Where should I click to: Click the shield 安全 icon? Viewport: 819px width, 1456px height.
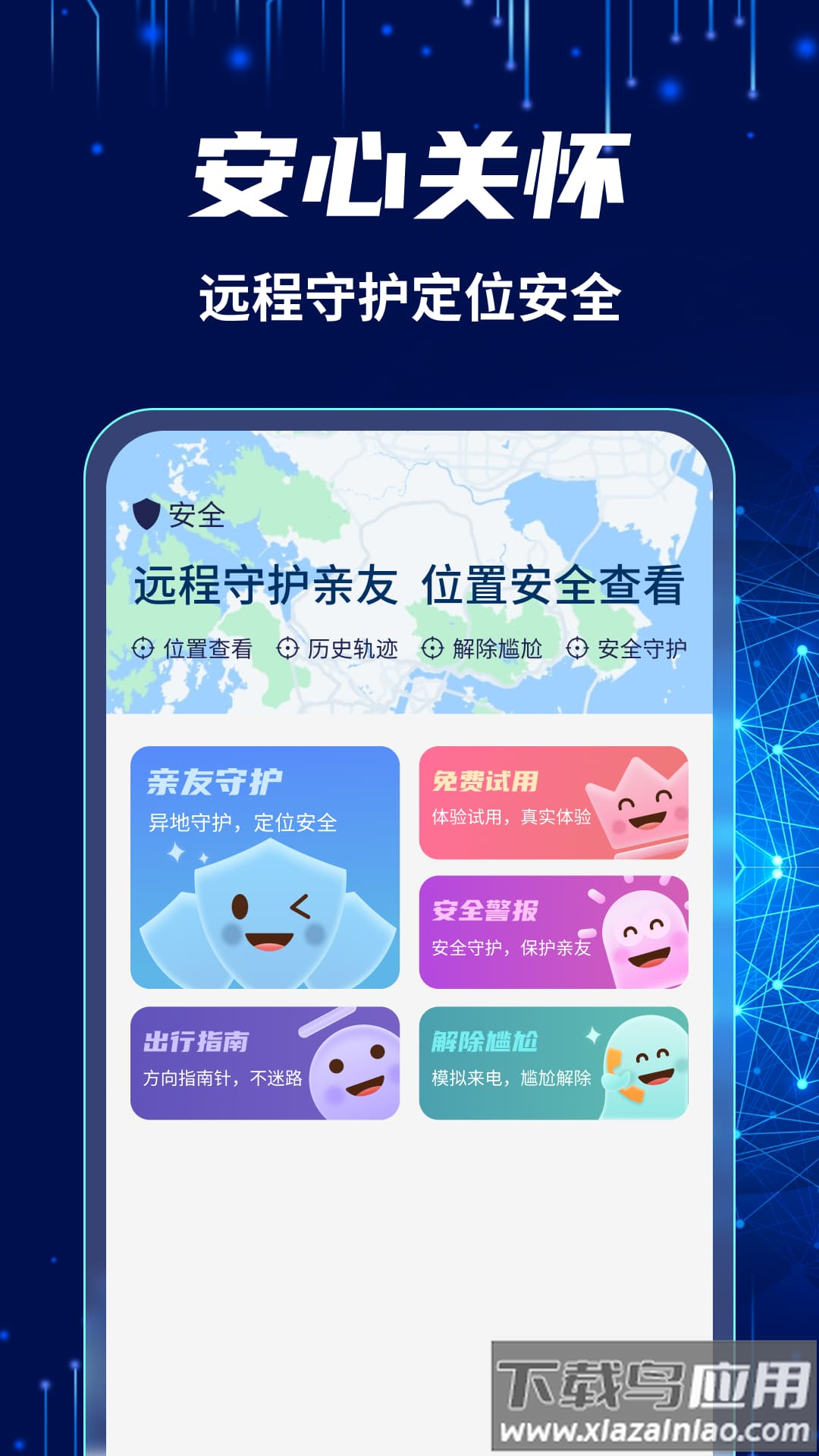click(x=145, y=513)
